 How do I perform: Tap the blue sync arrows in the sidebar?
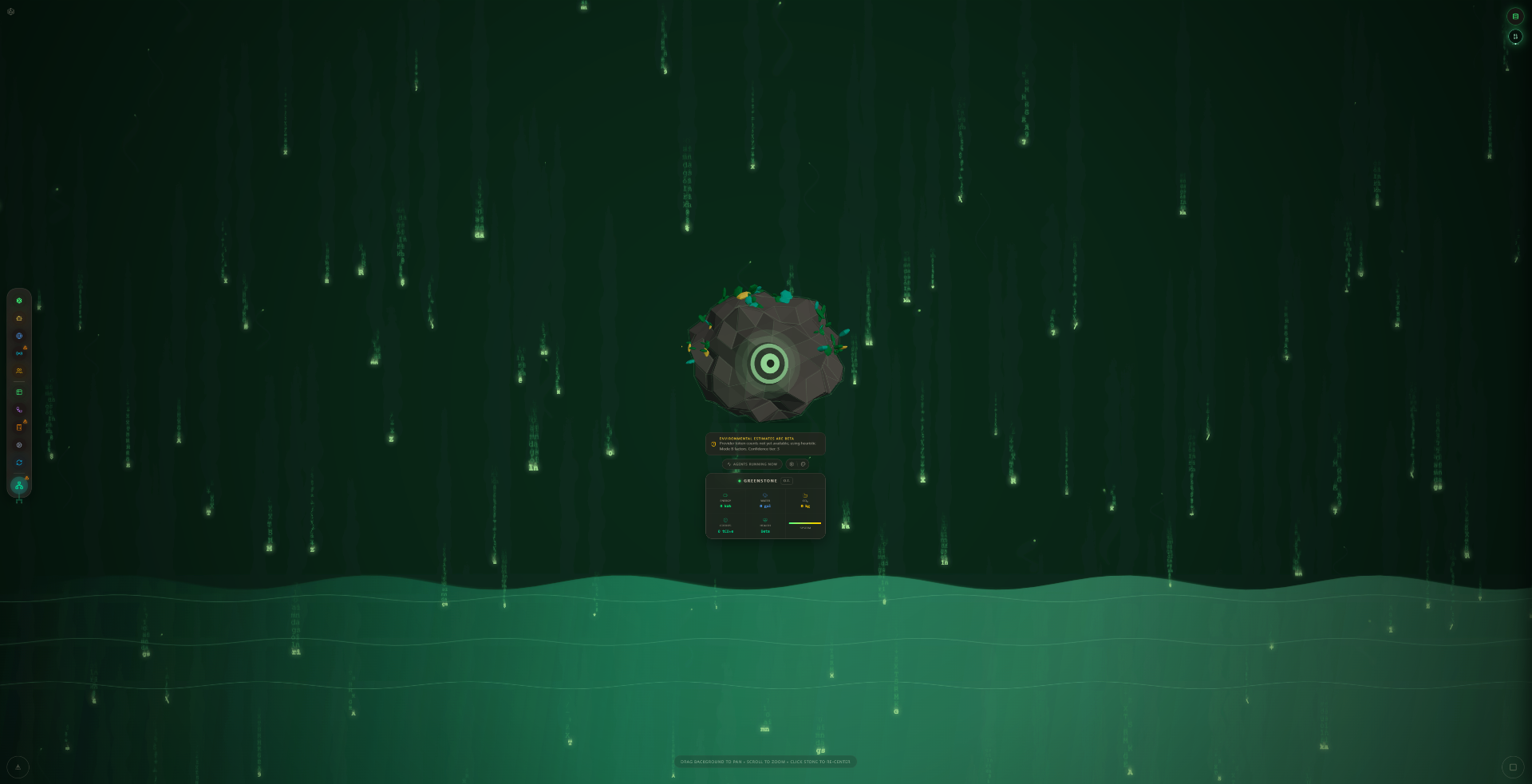(19, 463)
